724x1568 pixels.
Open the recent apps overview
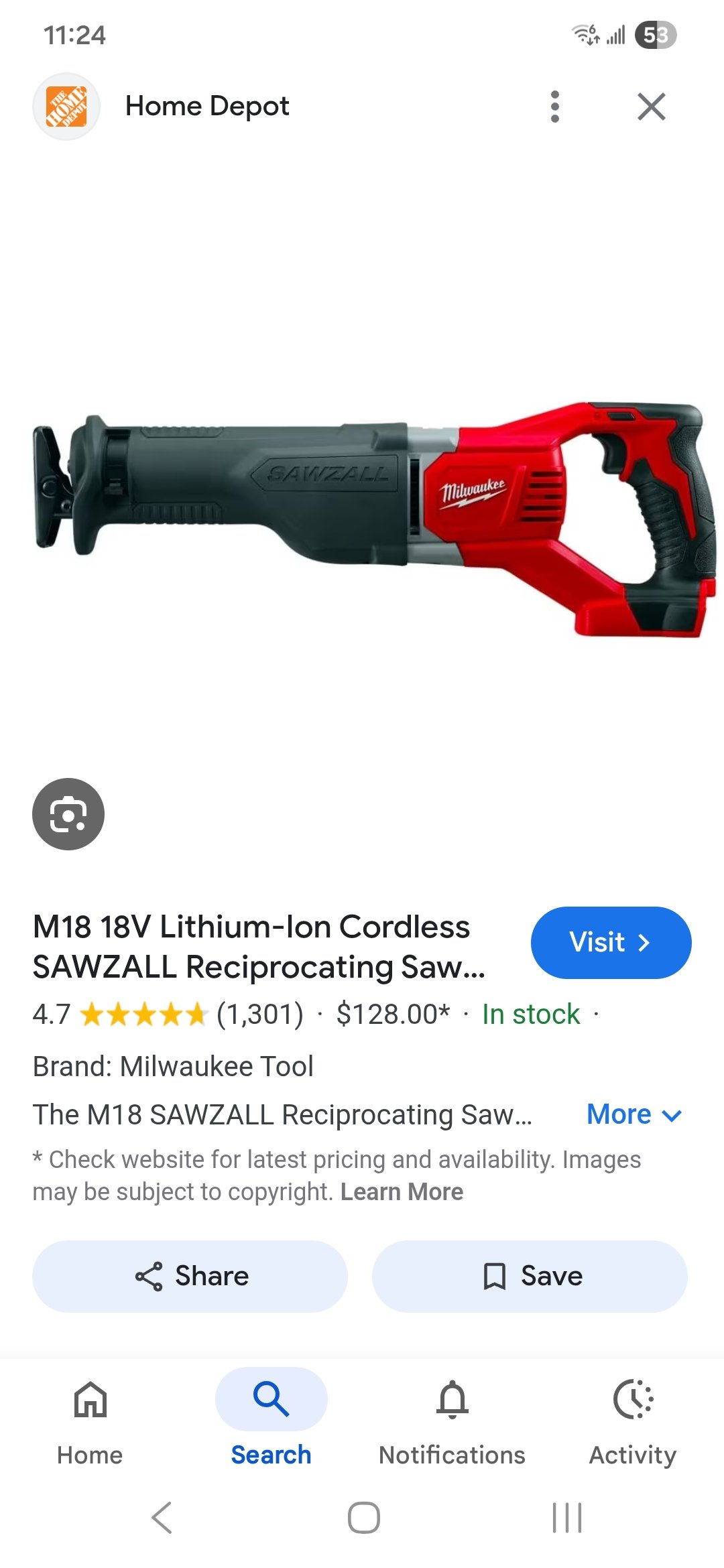[566, 1518]
